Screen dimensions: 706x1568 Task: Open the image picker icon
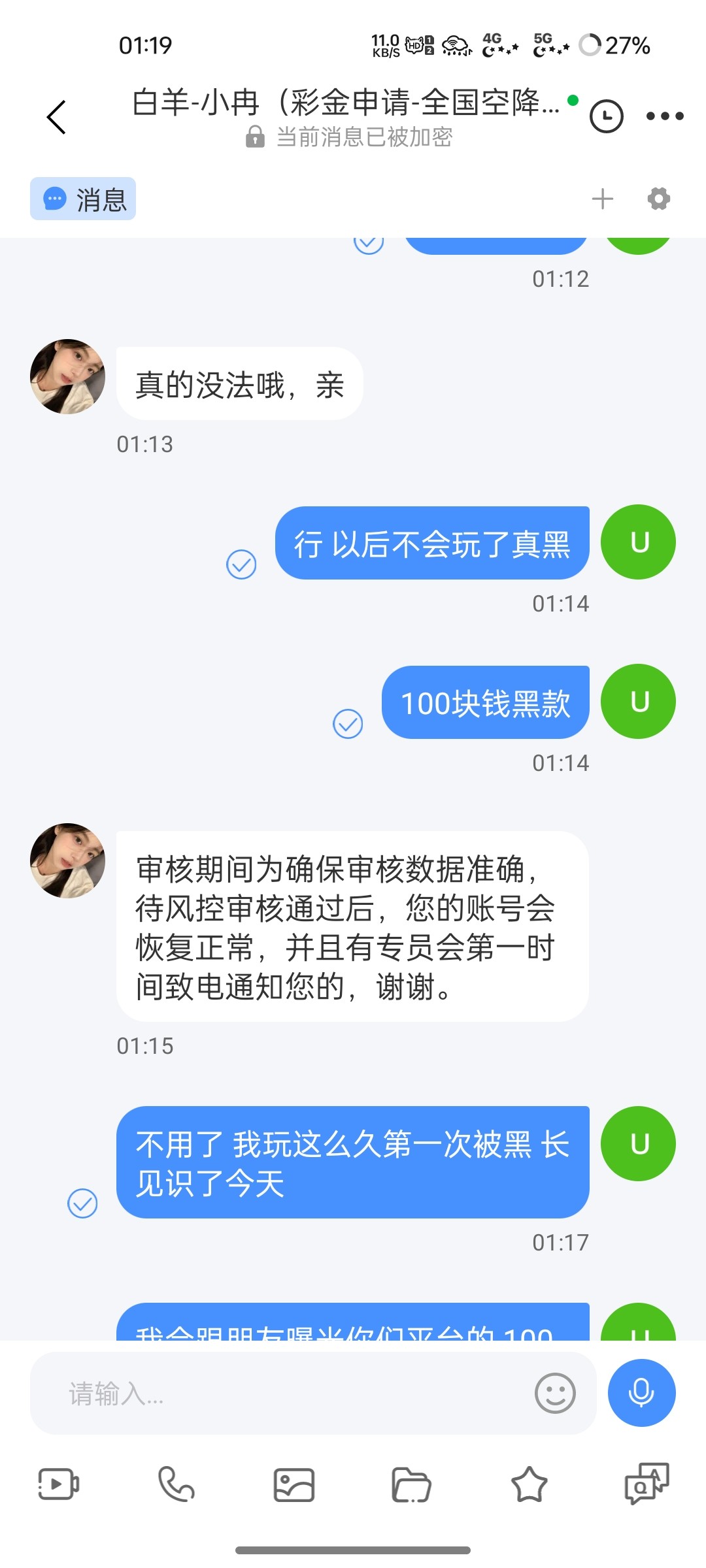click(x=293, y=1484)
